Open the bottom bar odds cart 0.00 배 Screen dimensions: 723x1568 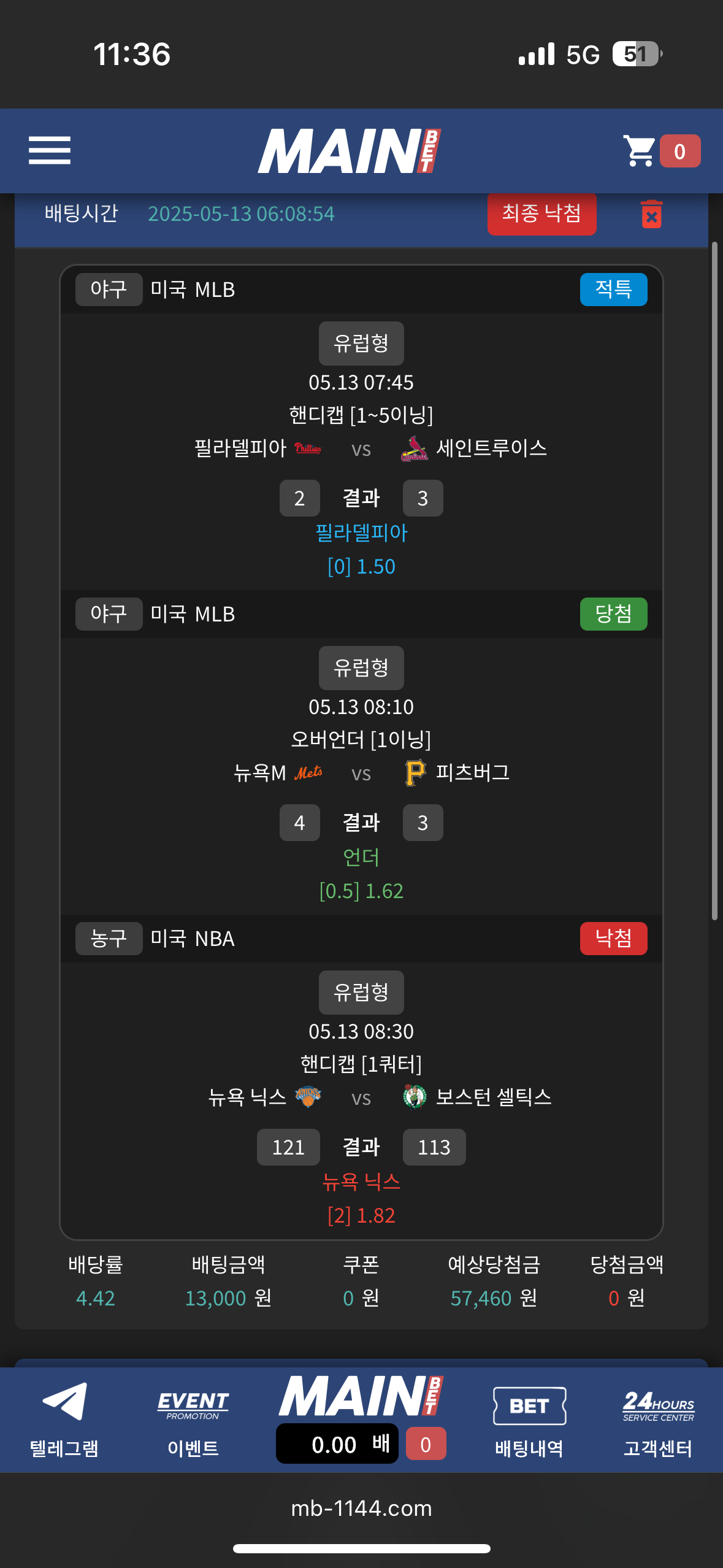point(337,1444)
